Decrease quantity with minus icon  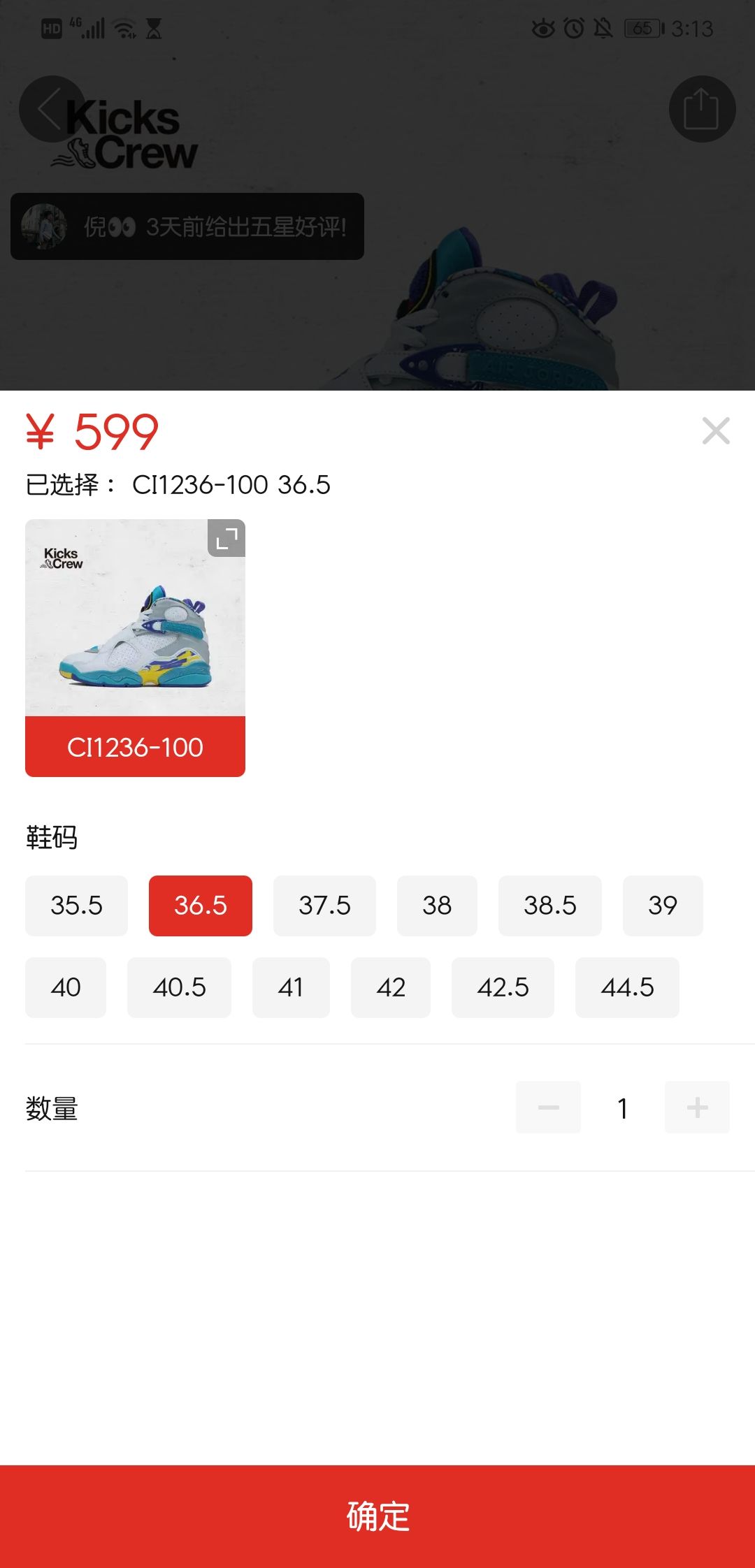tap(548, 1107)
